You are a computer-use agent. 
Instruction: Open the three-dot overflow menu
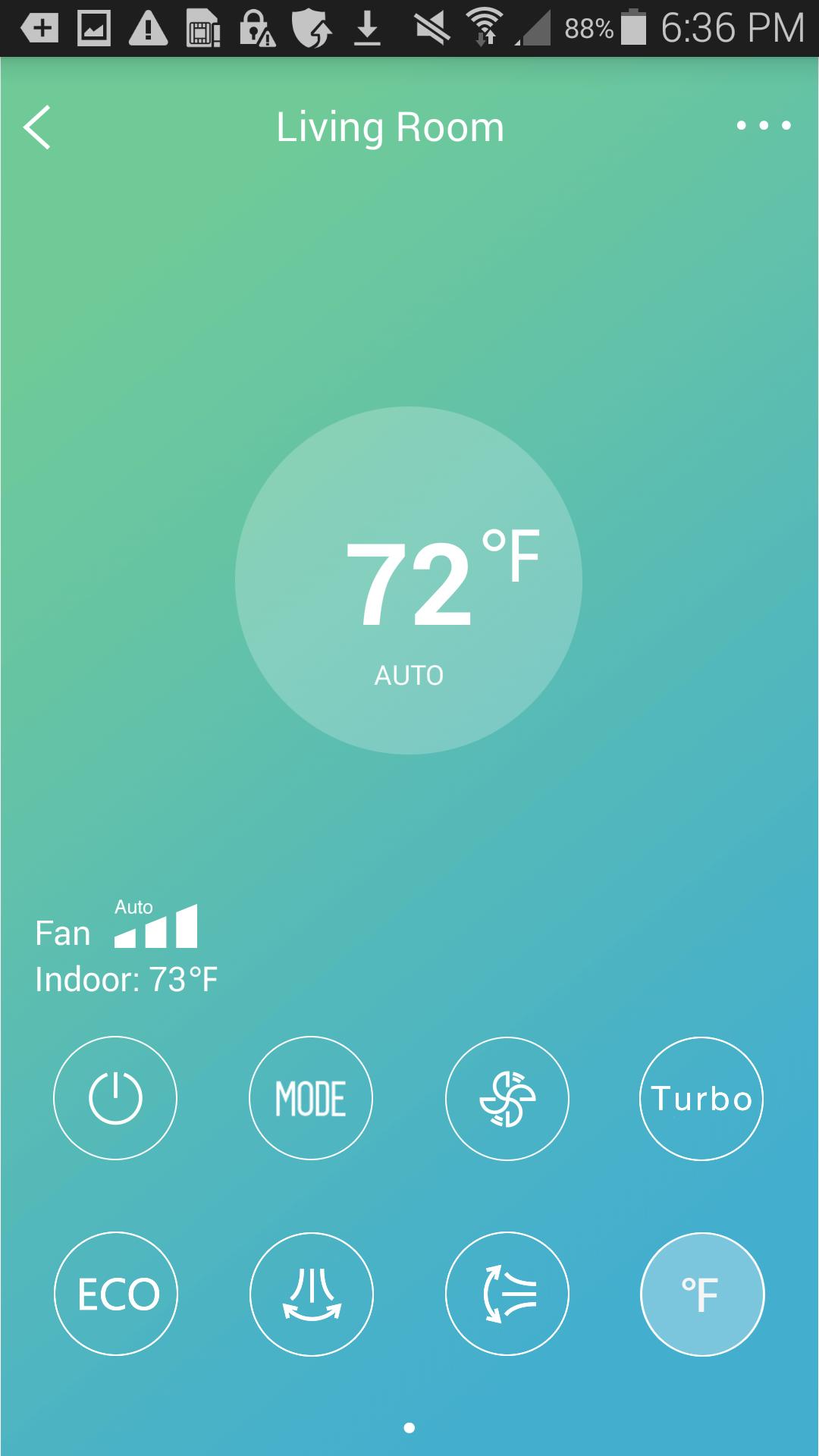(x=764, y=125)
